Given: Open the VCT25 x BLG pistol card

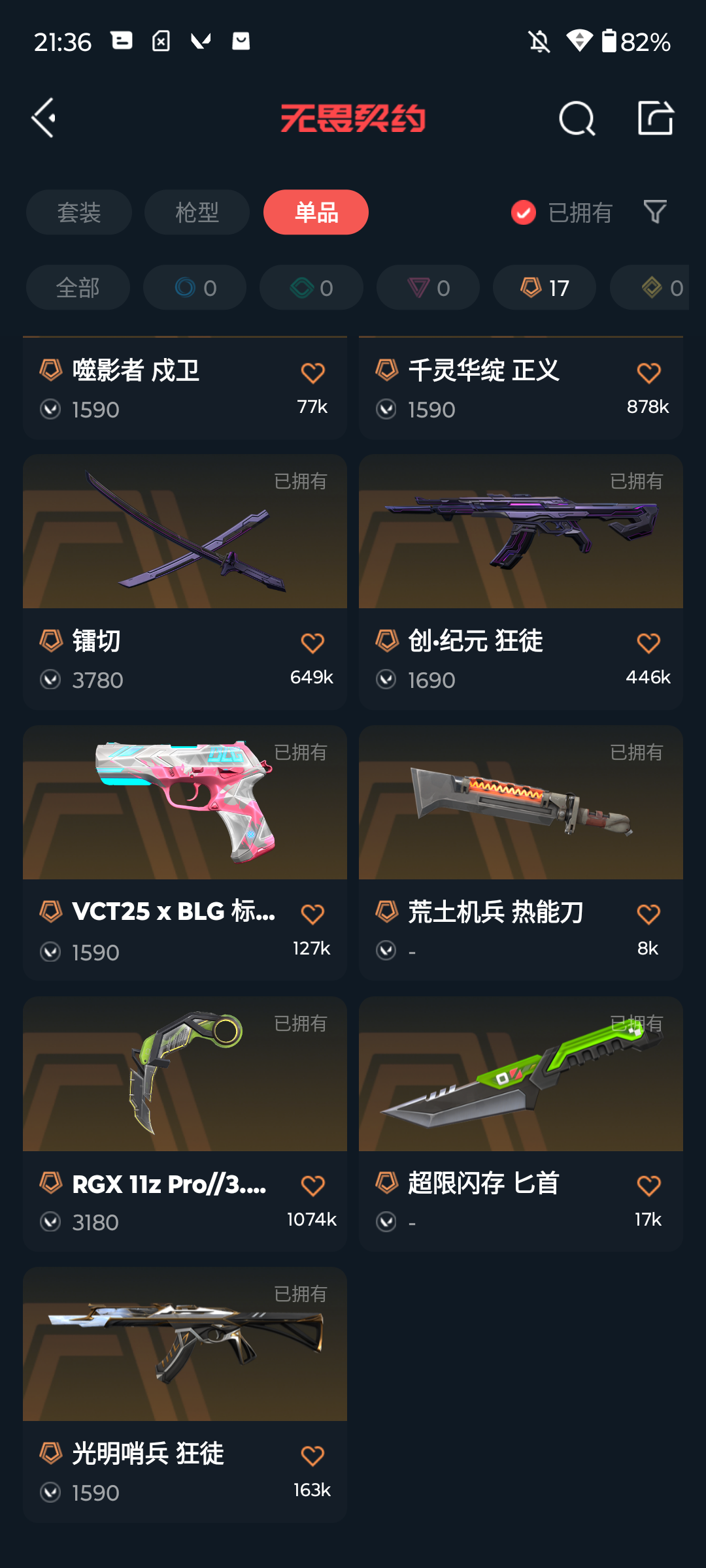Looking at the screenshot, I should tap(185, 853).
